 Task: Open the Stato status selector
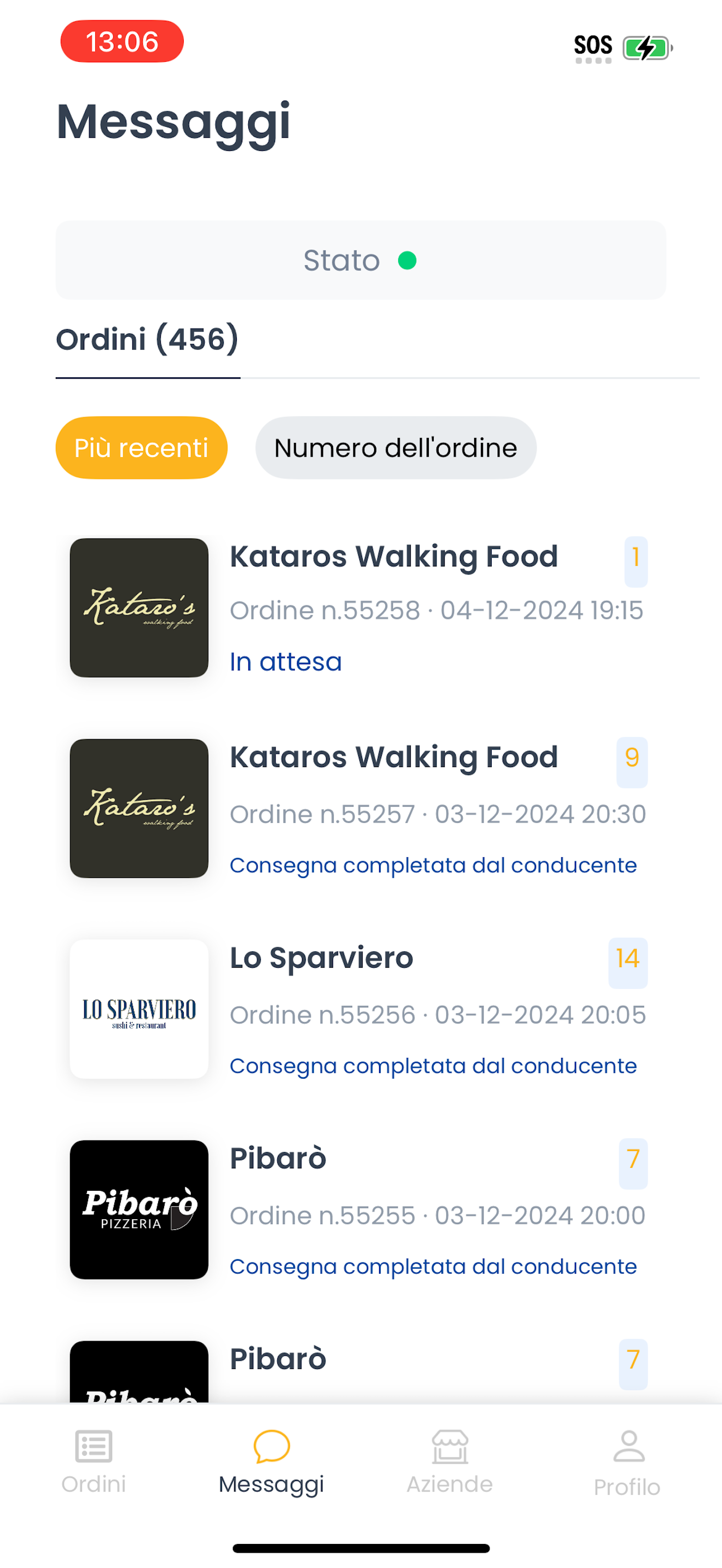click(360, 260)
